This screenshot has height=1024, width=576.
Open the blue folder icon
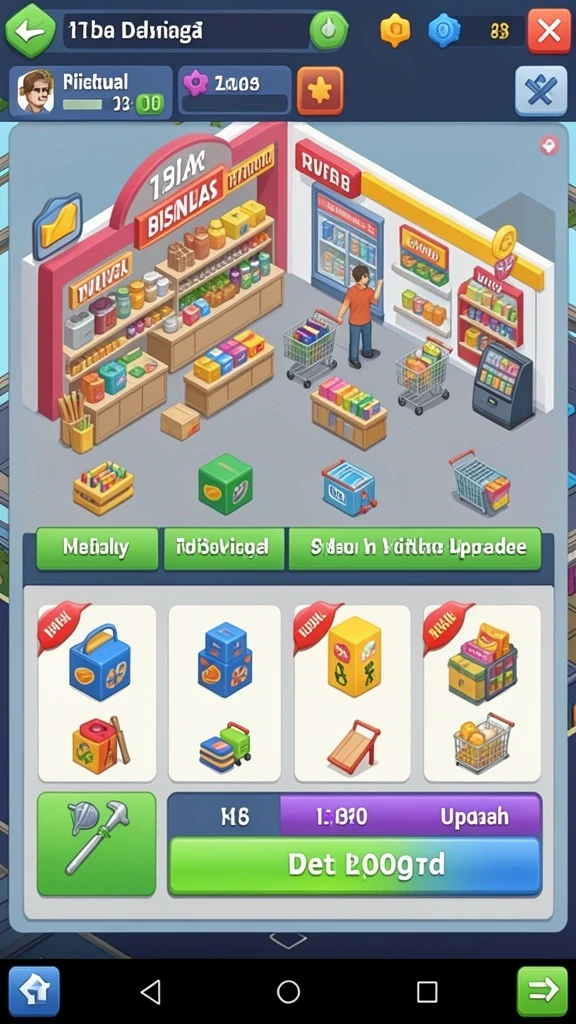57,225
